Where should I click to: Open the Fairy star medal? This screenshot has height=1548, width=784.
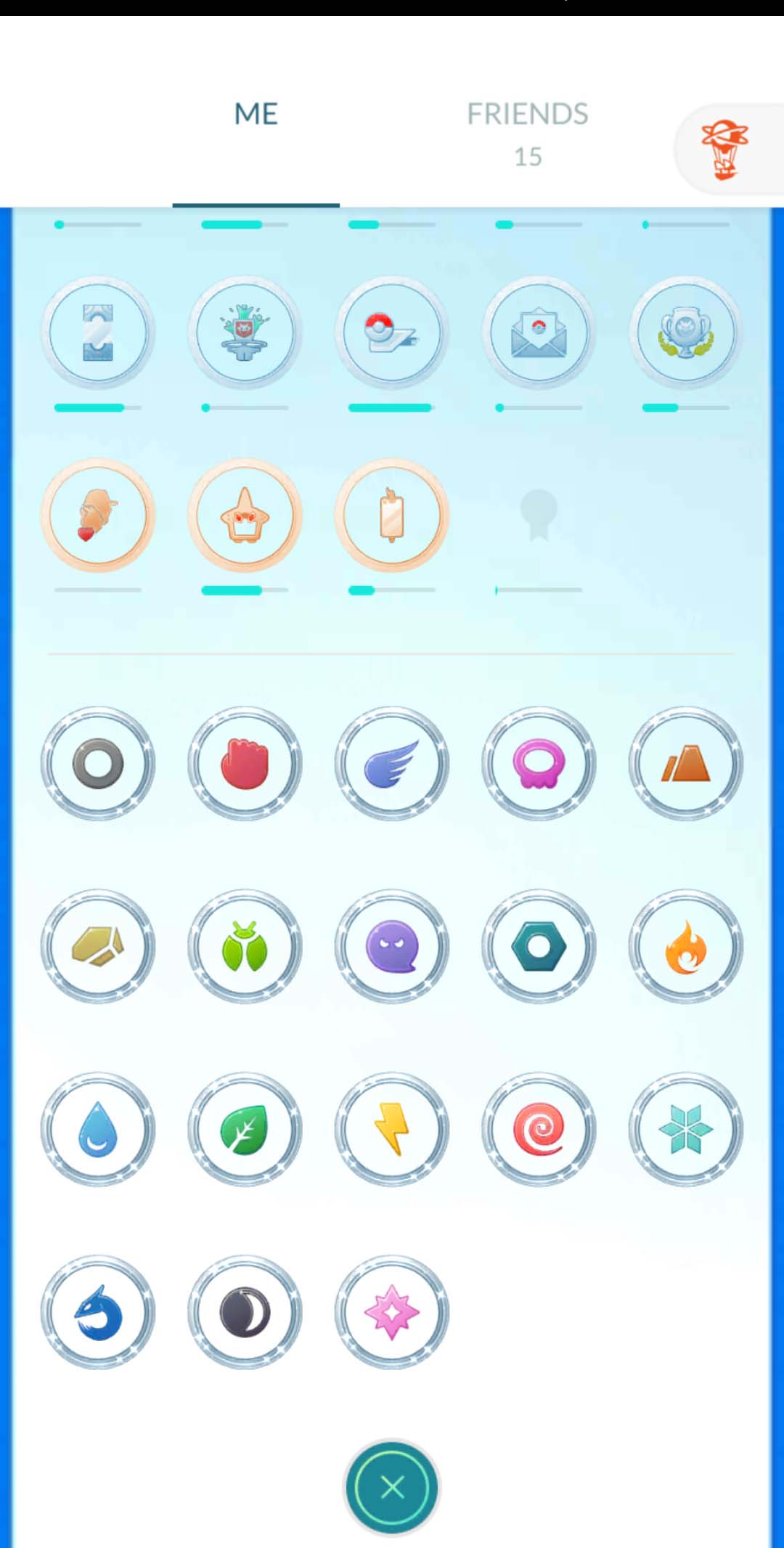392,1313
